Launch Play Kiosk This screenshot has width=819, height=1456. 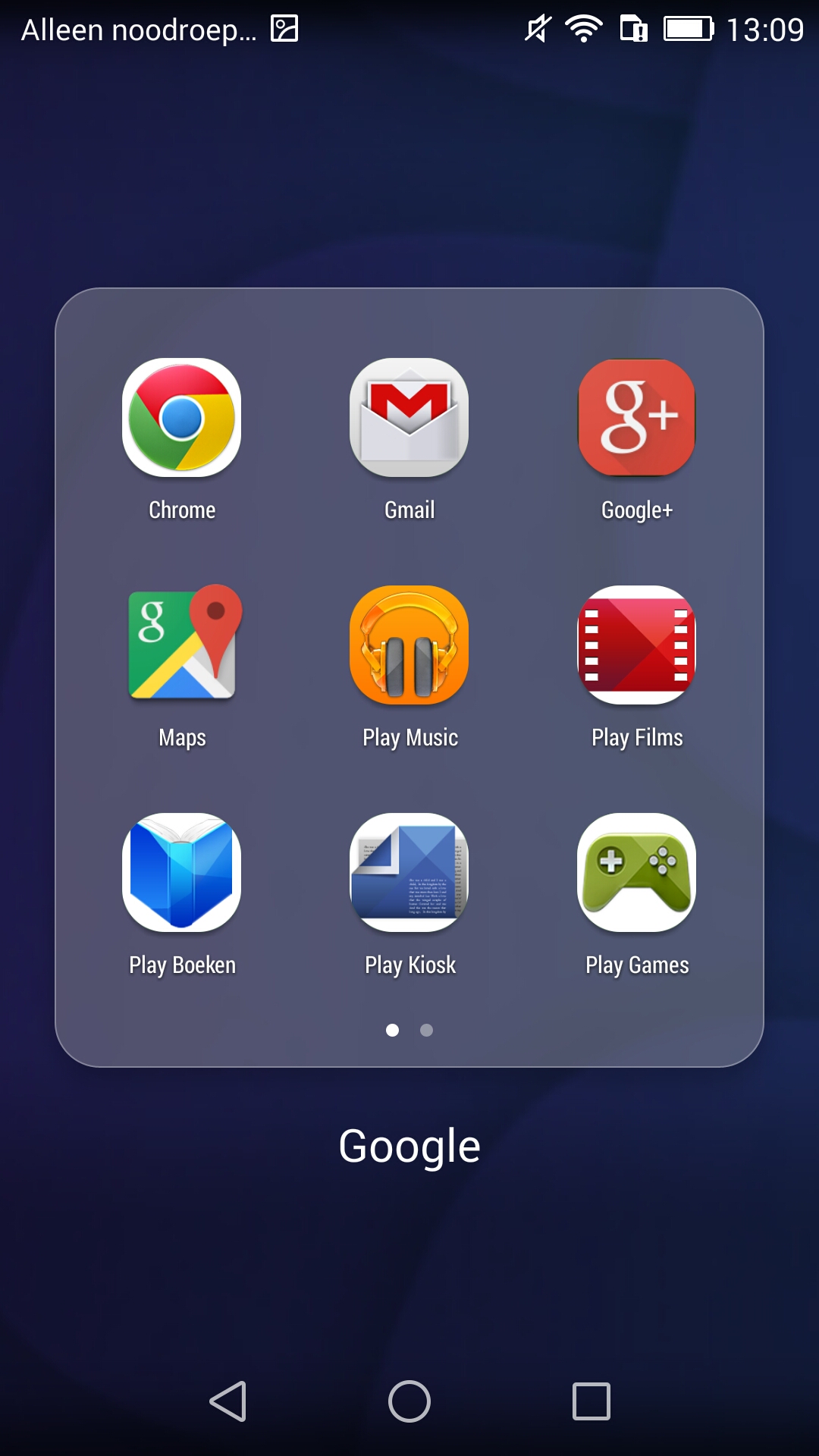click(409, 873)
